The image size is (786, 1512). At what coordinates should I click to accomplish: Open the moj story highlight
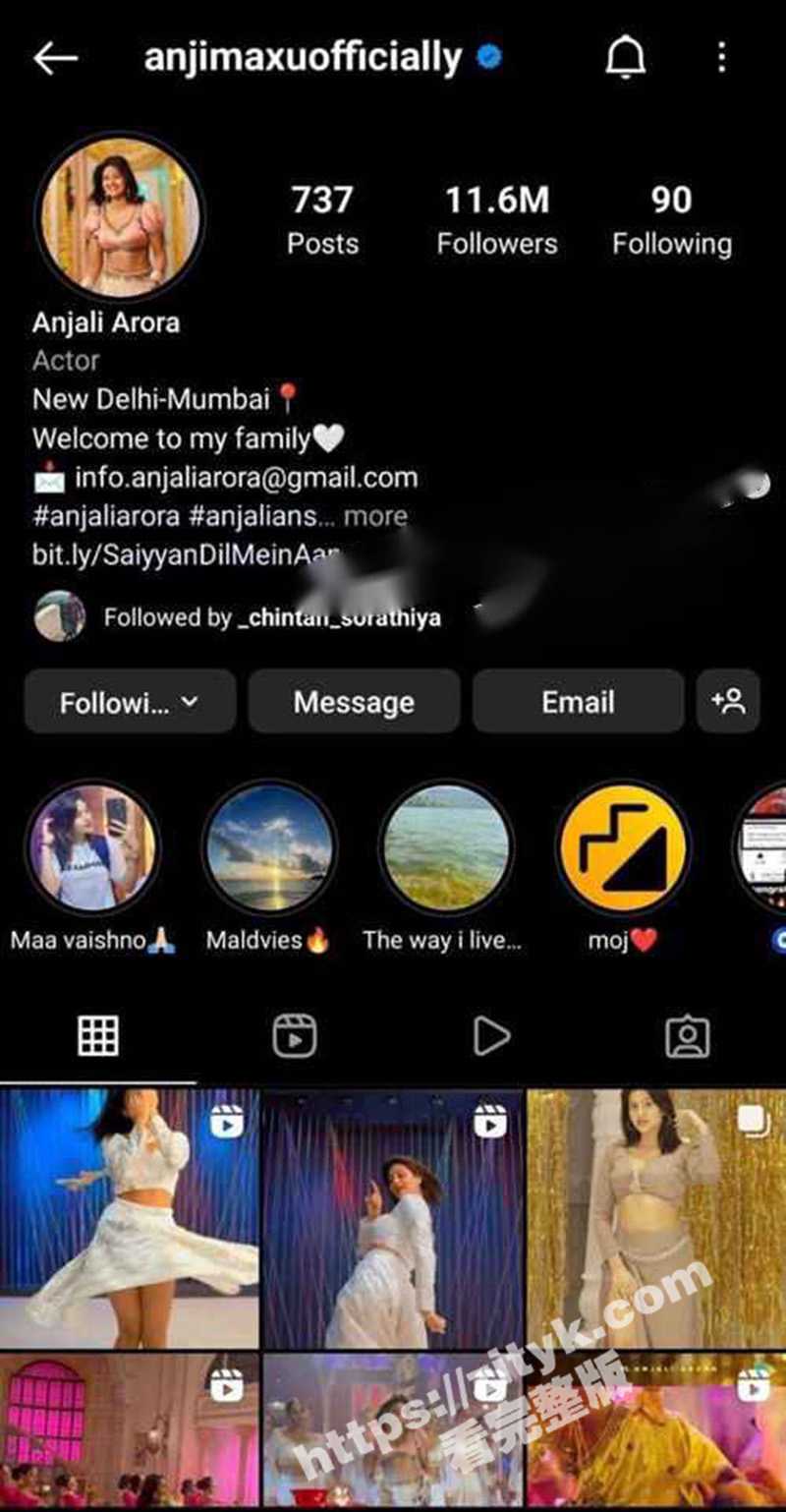tap(623, 847)
